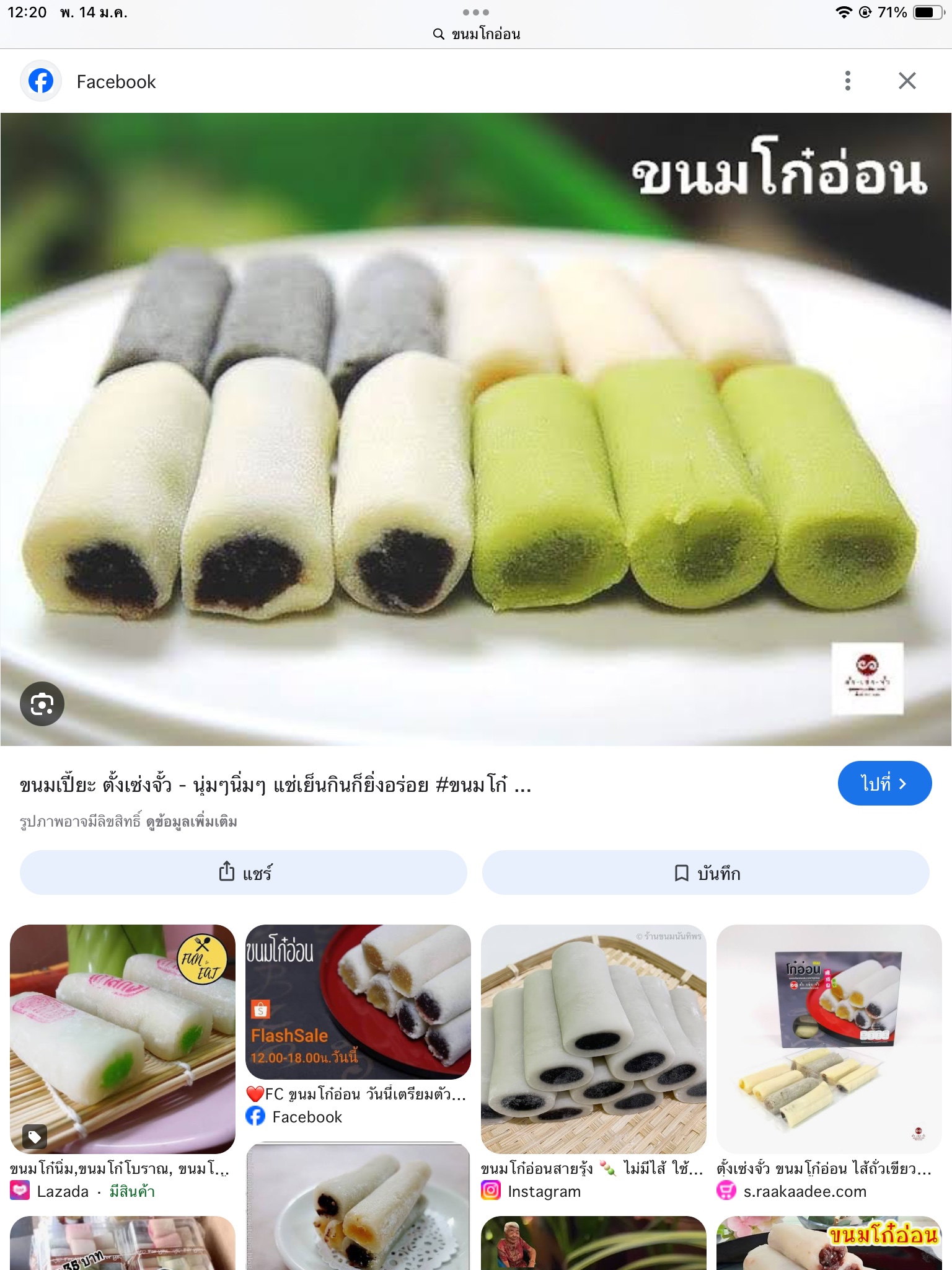952x1270 pixels.
Task: Open ดูข้อมูลเพิ่มเติม copyright info link
Action: [192, 822]
